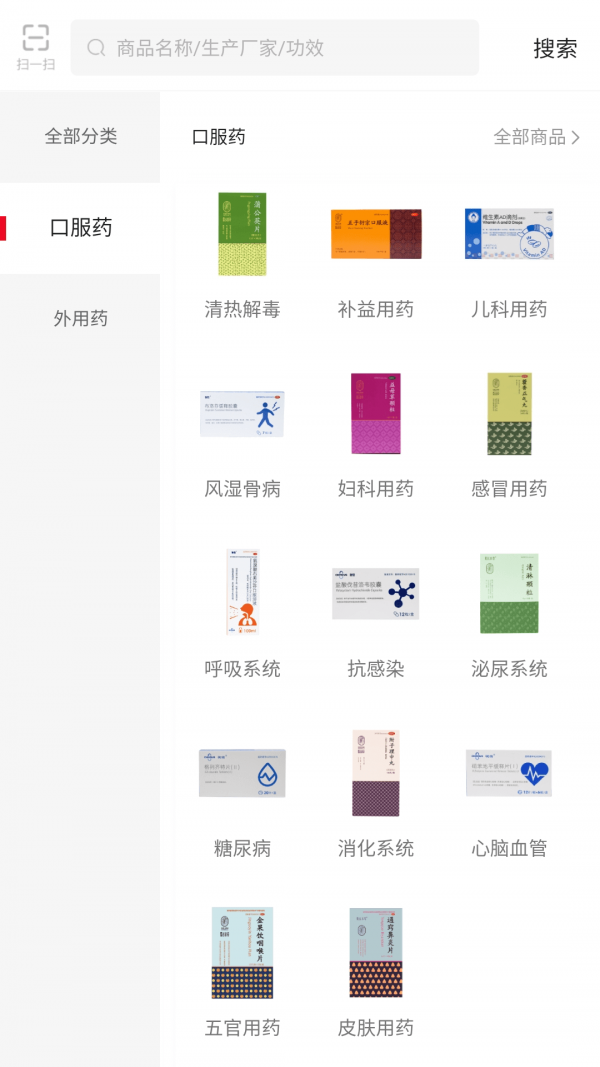Tap the product name search field

pos(275,48)
